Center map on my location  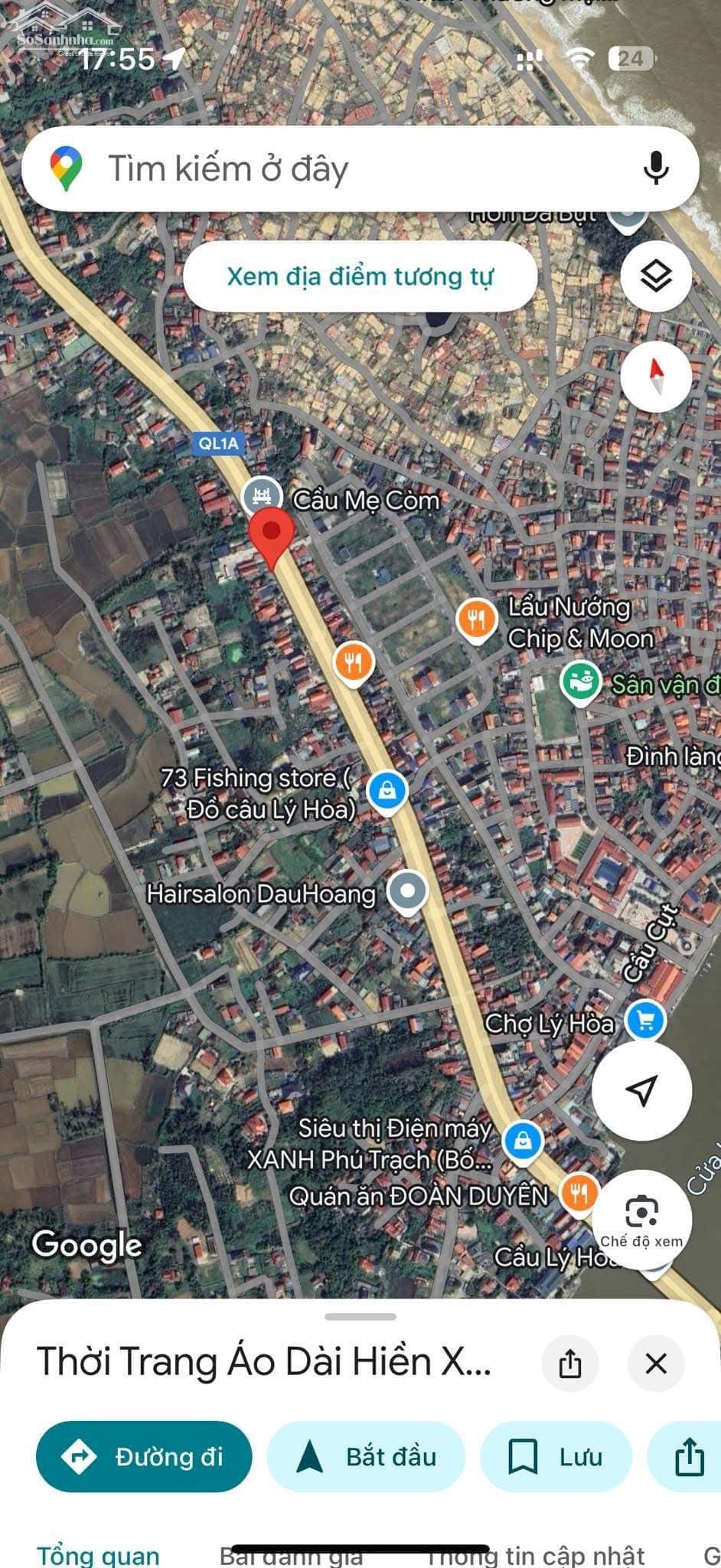pyautogui.click(x=641, y=1090)
